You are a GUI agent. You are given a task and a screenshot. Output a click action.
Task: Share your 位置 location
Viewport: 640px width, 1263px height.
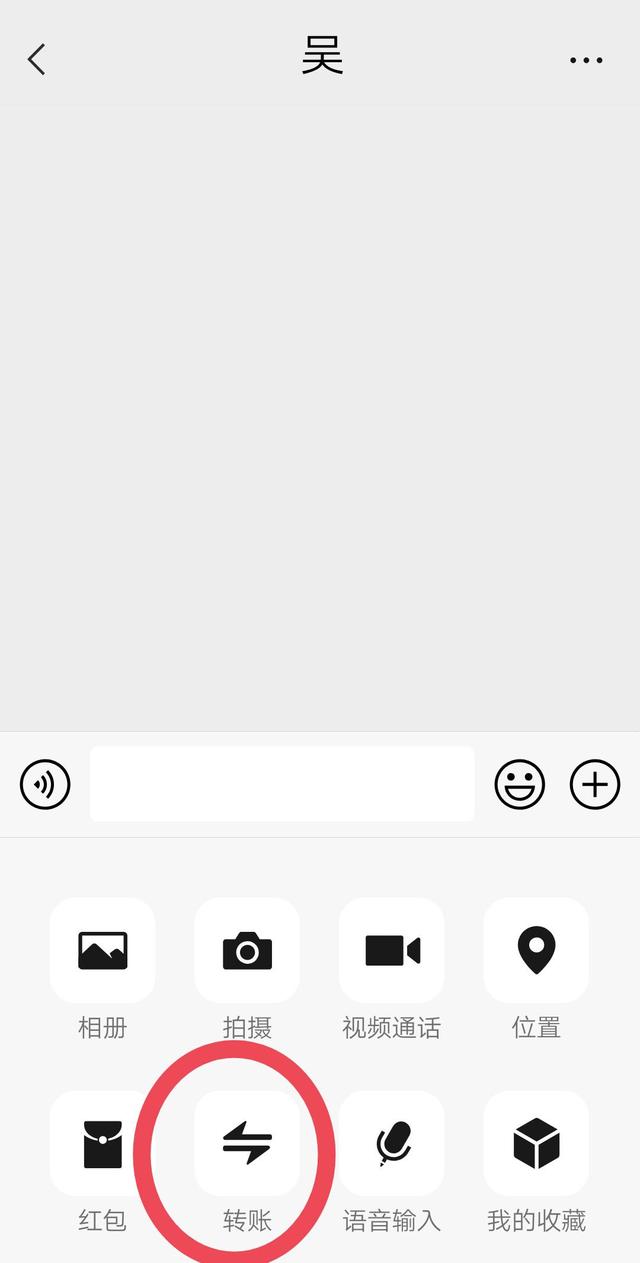pos(536,950)
